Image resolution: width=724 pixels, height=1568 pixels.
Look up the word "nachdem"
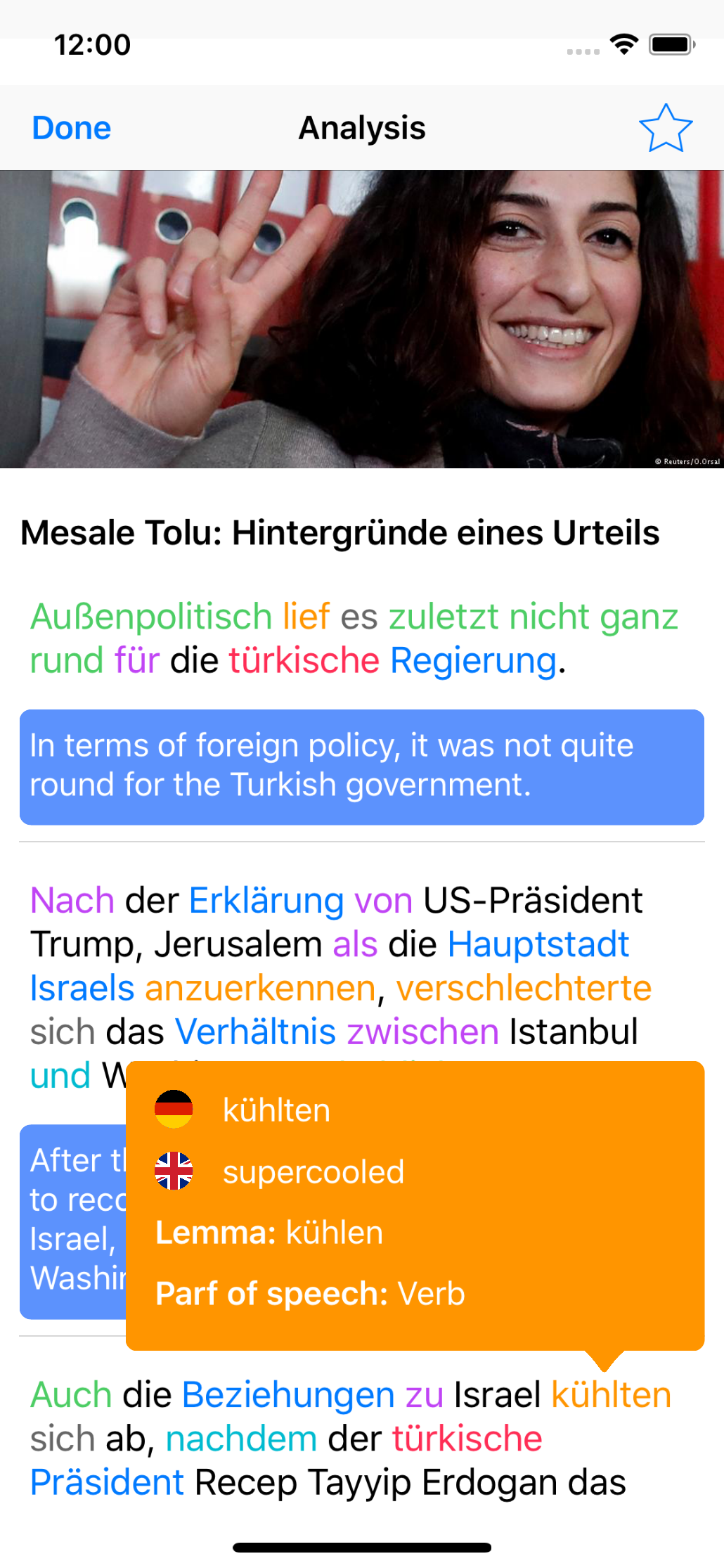click(x=241, y=1439)
